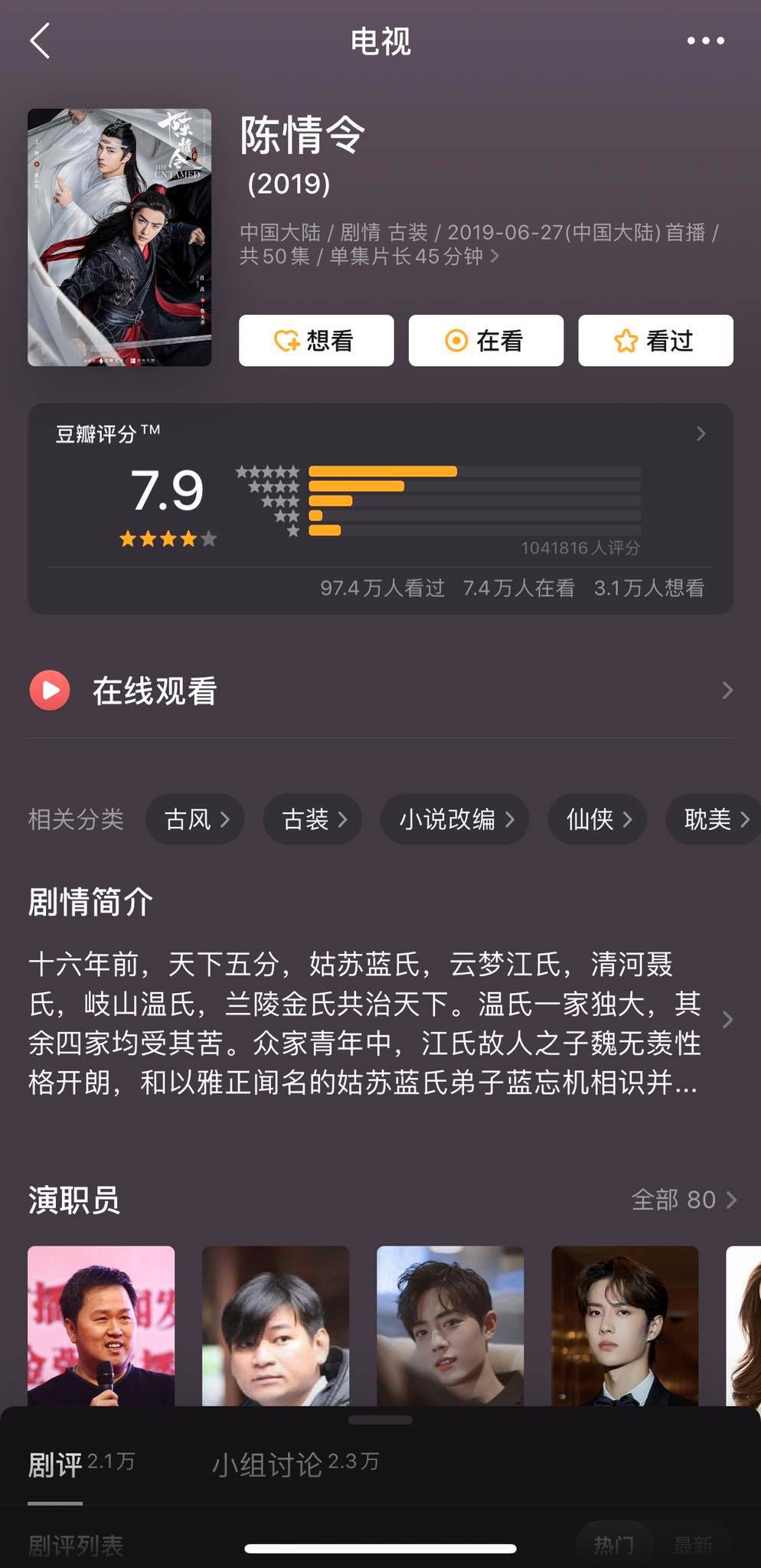
Task: Mark the show as 看过
Action: coord(655,341)
